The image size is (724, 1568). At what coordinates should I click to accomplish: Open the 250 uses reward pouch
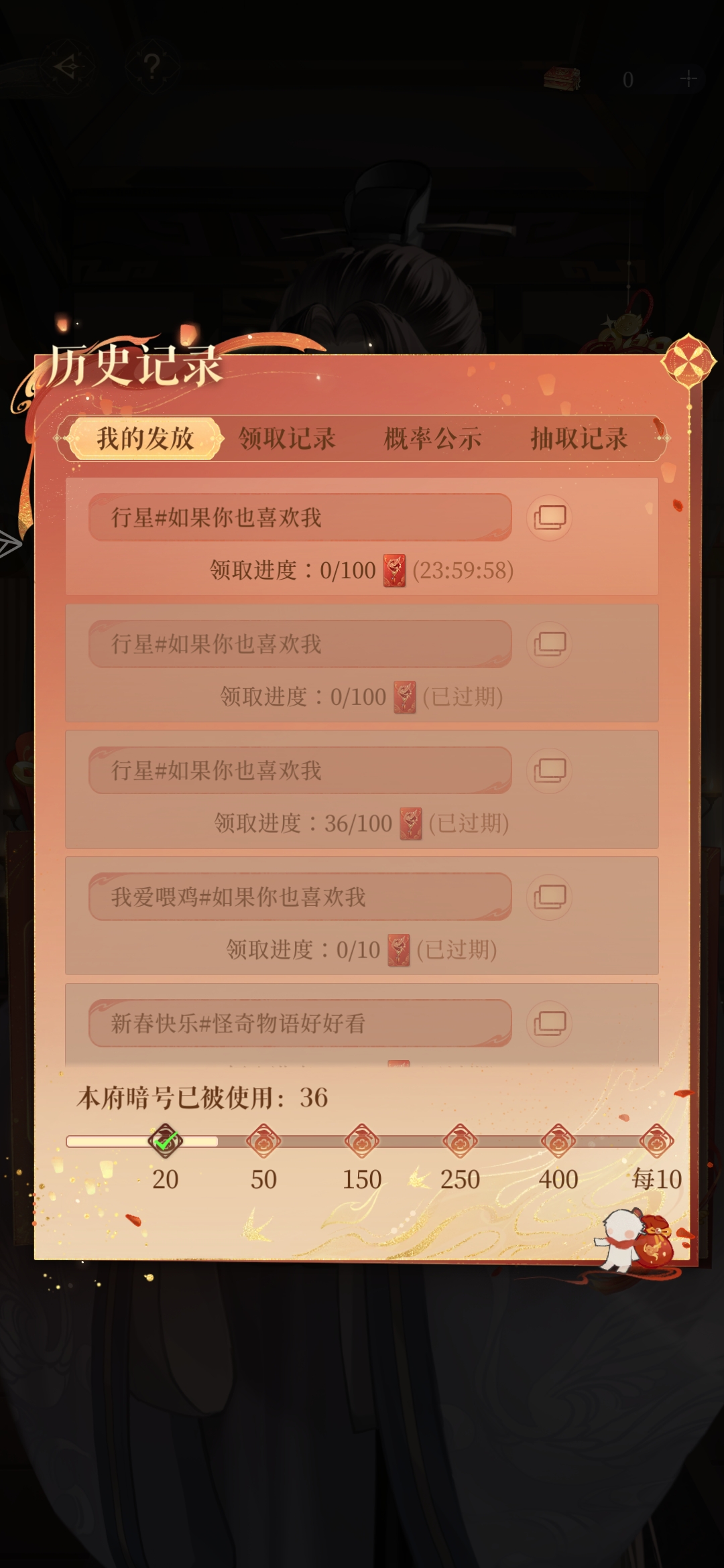pos(460,1141)
